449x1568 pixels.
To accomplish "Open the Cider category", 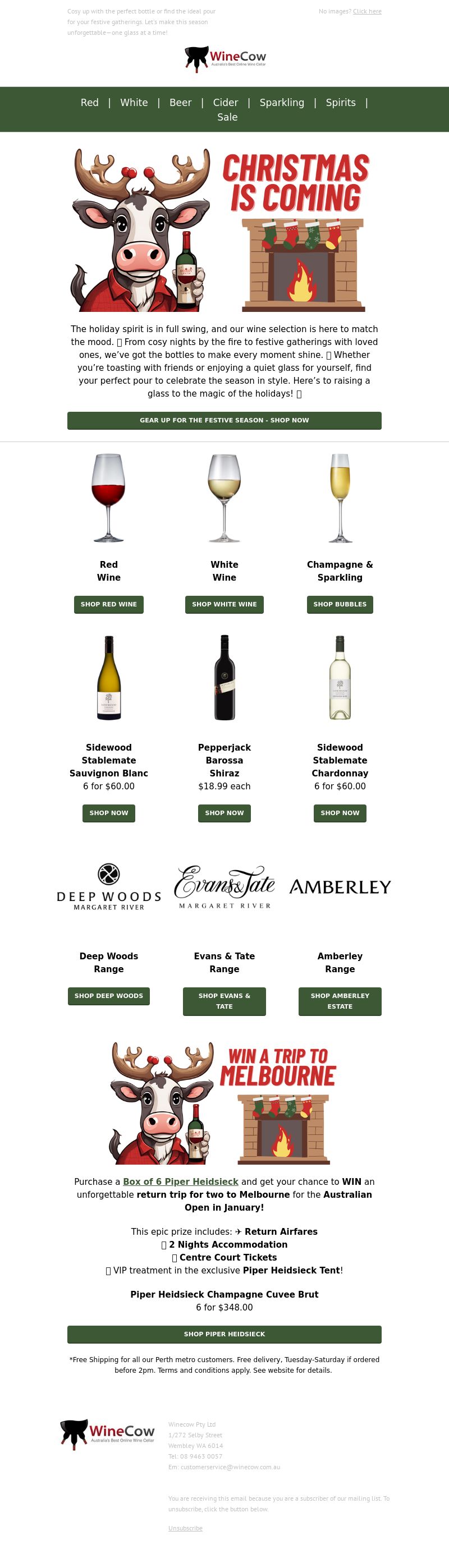I will (226, 102).
